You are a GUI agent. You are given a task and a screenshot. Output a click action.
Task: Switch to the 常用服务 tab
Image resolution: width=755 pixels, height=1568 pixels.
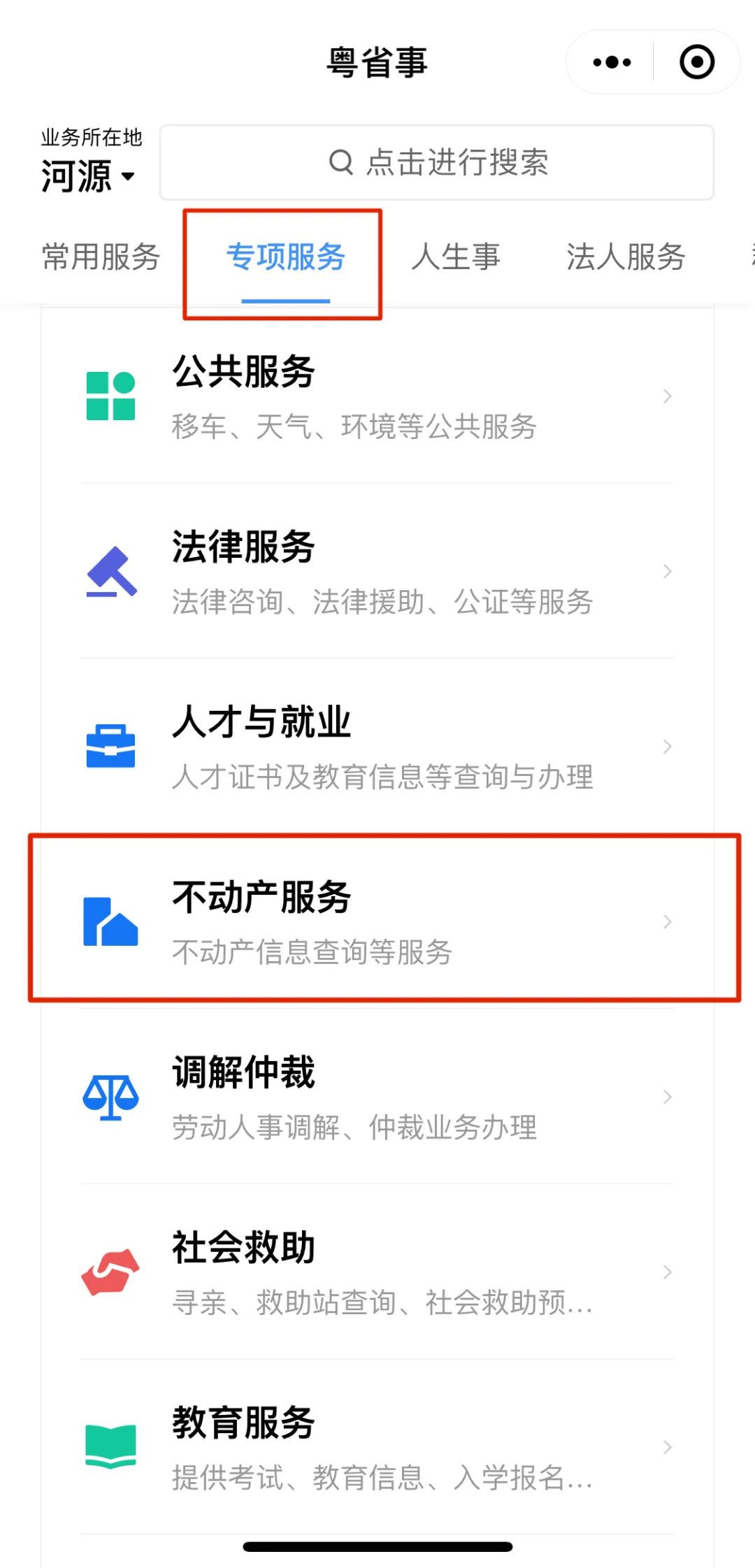(x=101, y=257)
